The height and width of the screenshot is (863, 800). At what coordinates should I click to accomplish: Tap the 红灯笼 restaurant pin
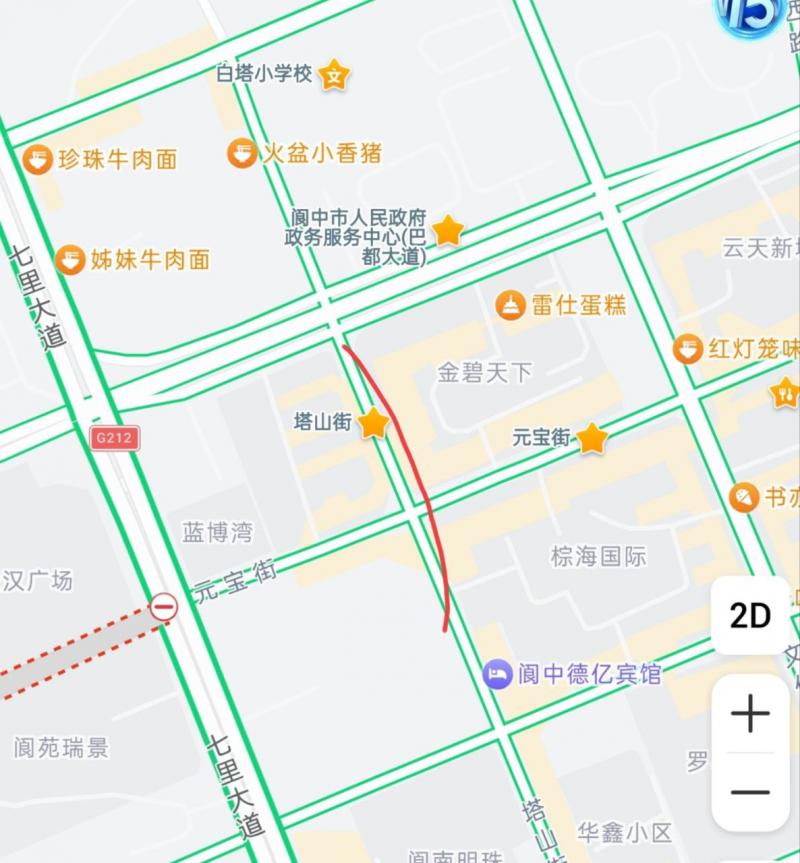click(688, 349)
